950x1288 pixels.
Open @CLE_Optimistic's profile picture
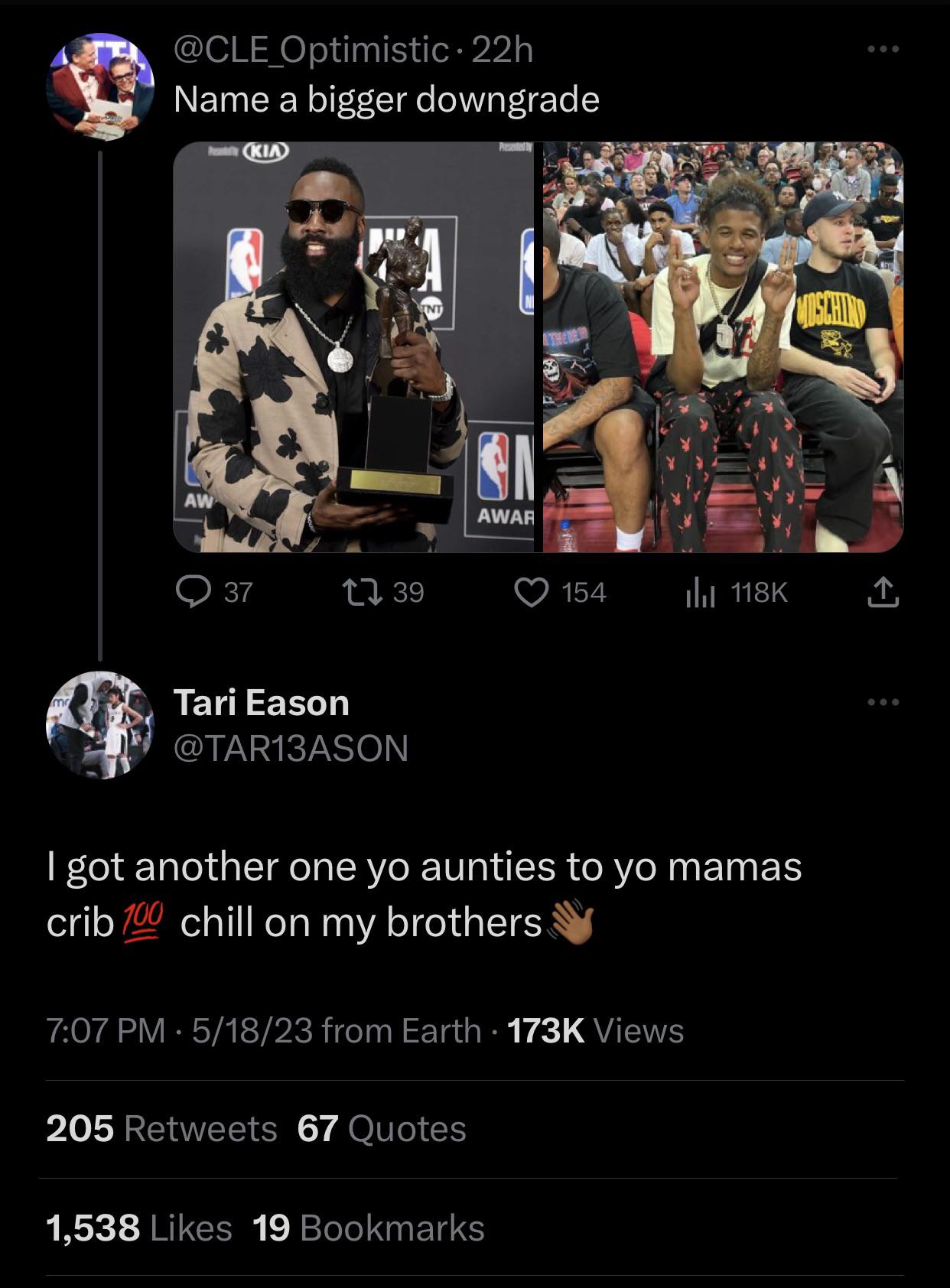pyautogui.click(x=100, y=86)
